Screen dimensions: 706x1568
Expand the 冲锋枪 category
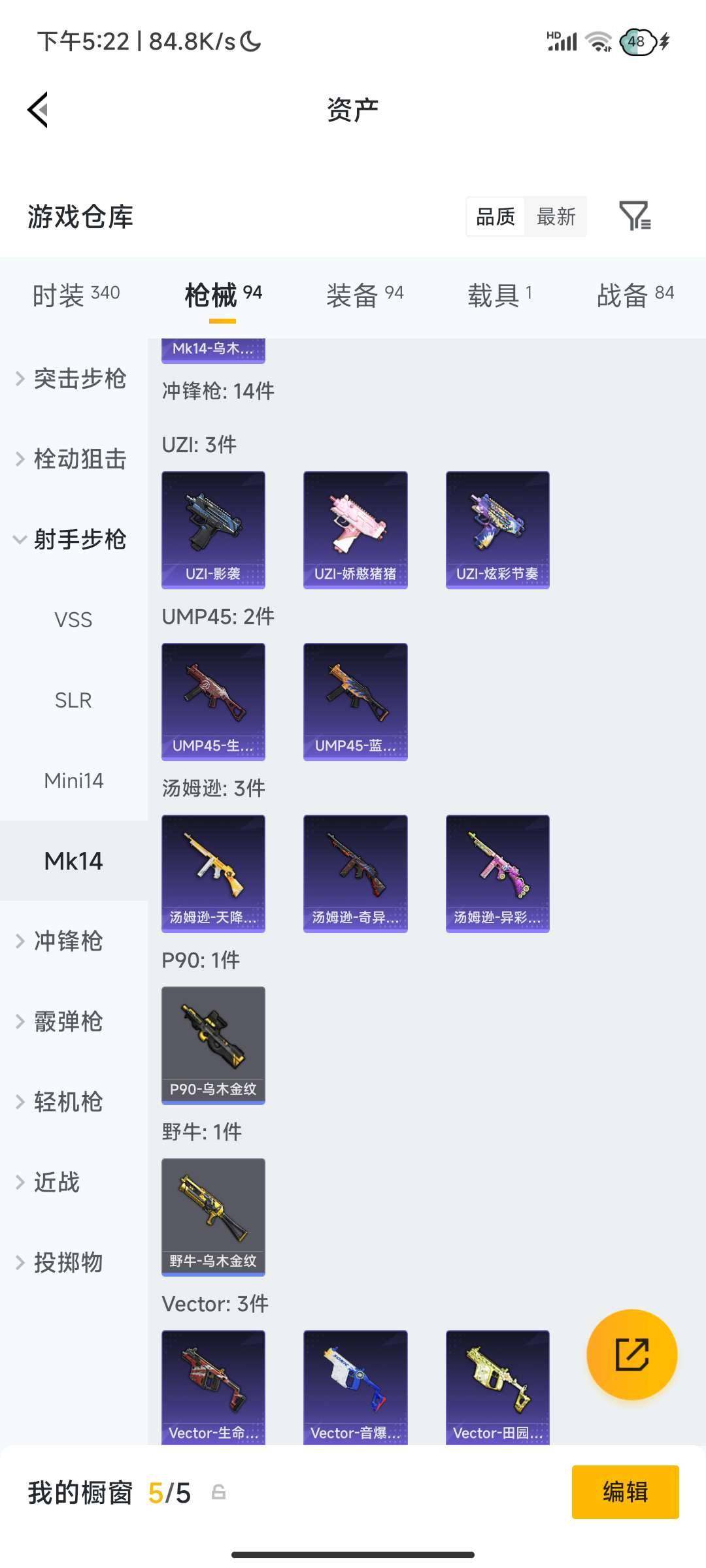point(69,941)
